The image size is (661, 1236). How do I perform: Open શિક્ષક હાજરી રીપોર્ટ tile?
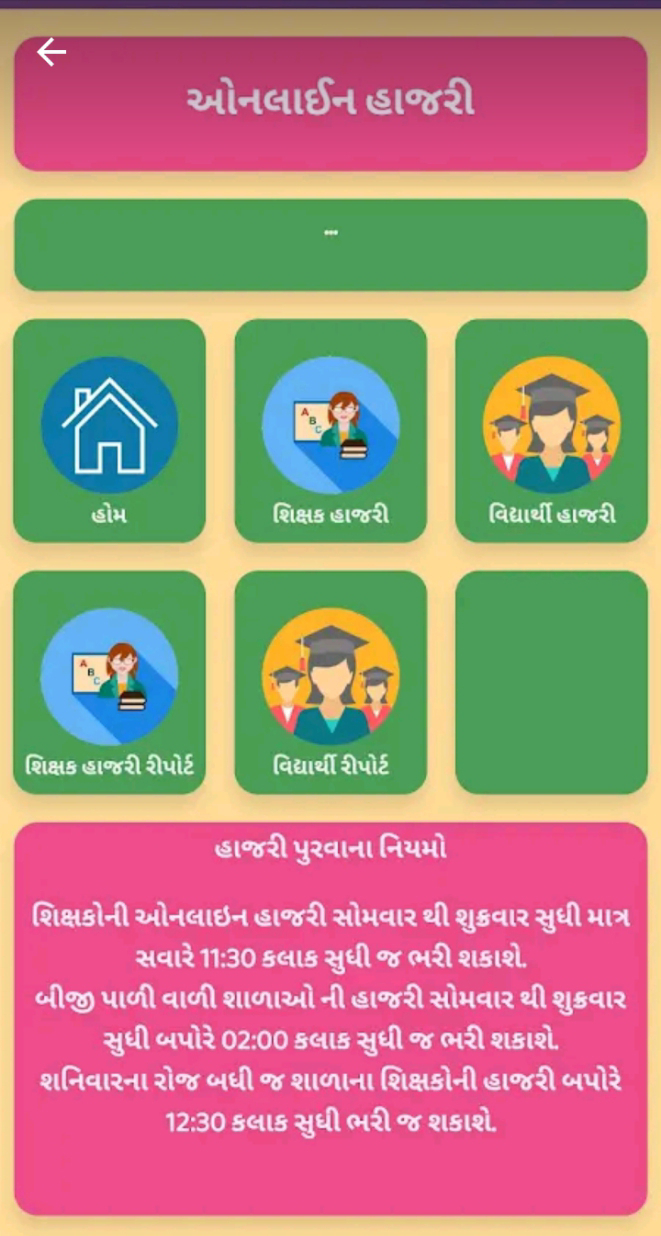(x=109, y=683)
